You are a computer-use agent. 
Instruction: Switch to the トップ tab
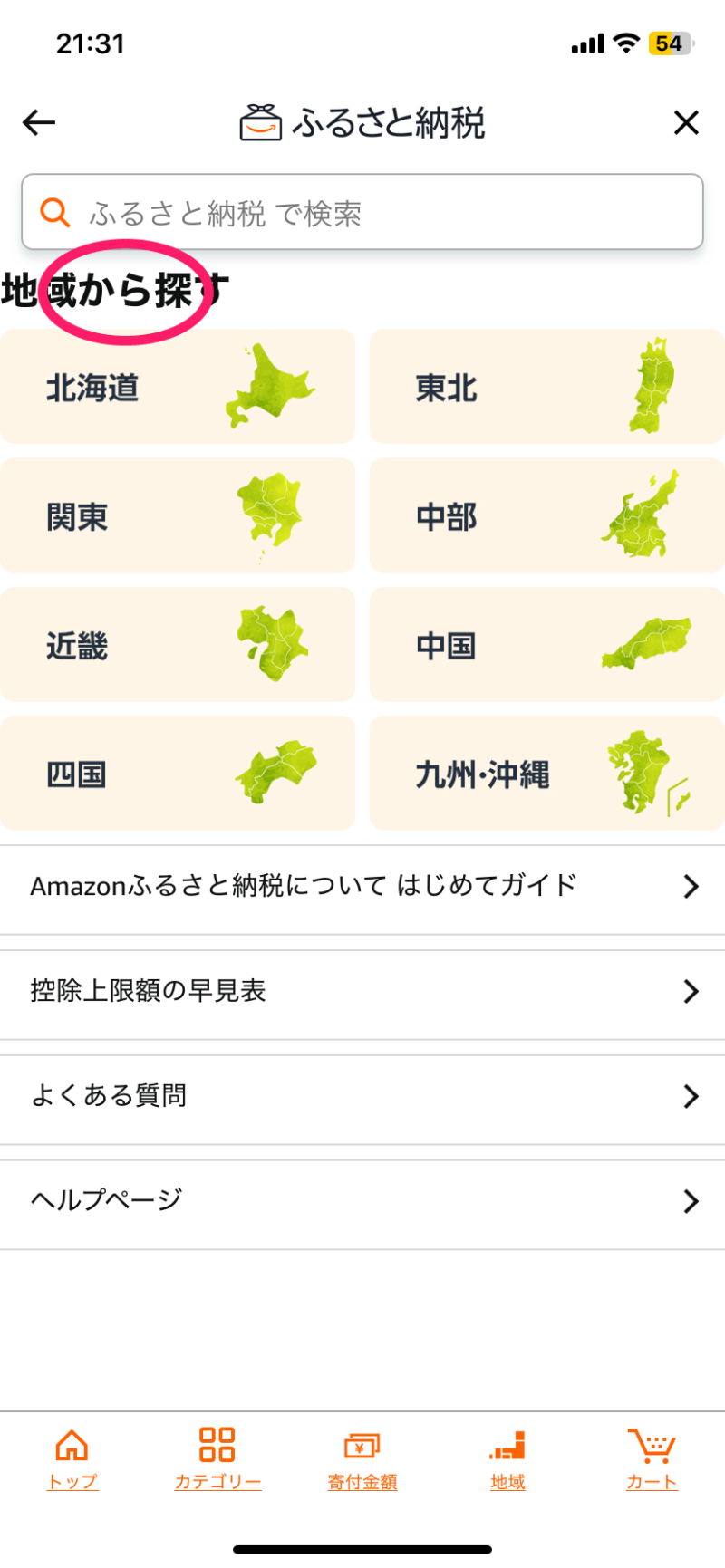click(72, 1458)
